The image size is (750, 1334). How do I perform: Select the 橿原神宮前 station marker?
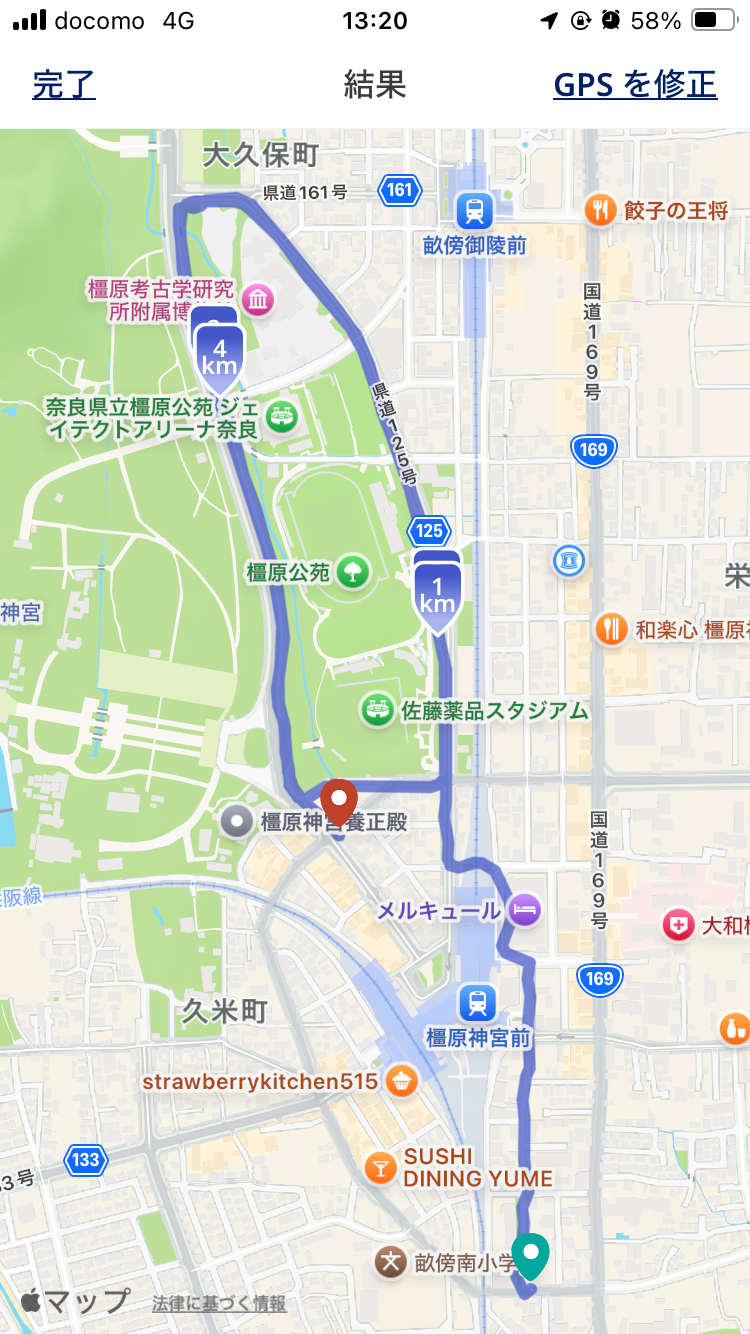(478, 1002)
